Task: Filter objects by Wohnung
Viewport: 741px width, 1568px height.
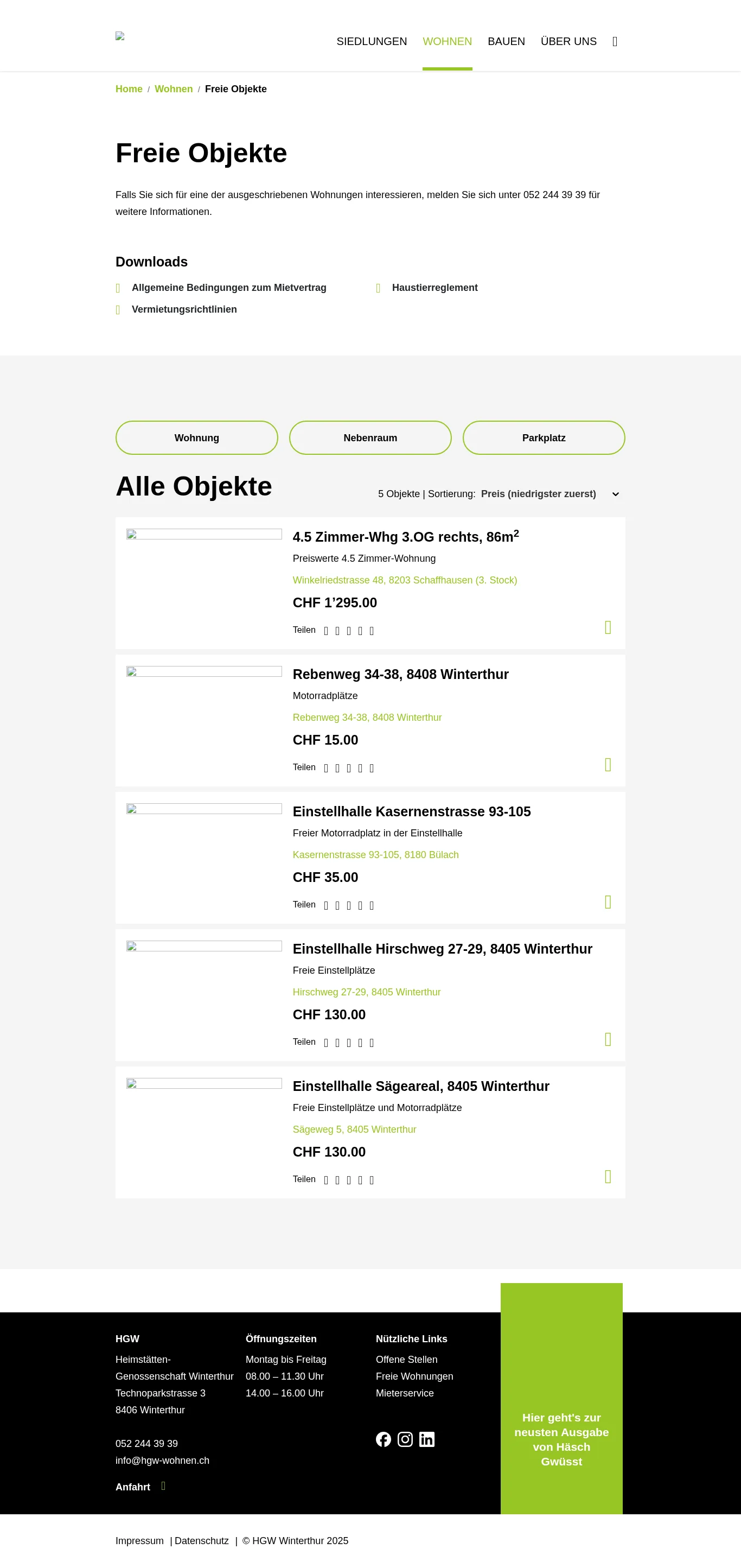Action: click(196, 437)
